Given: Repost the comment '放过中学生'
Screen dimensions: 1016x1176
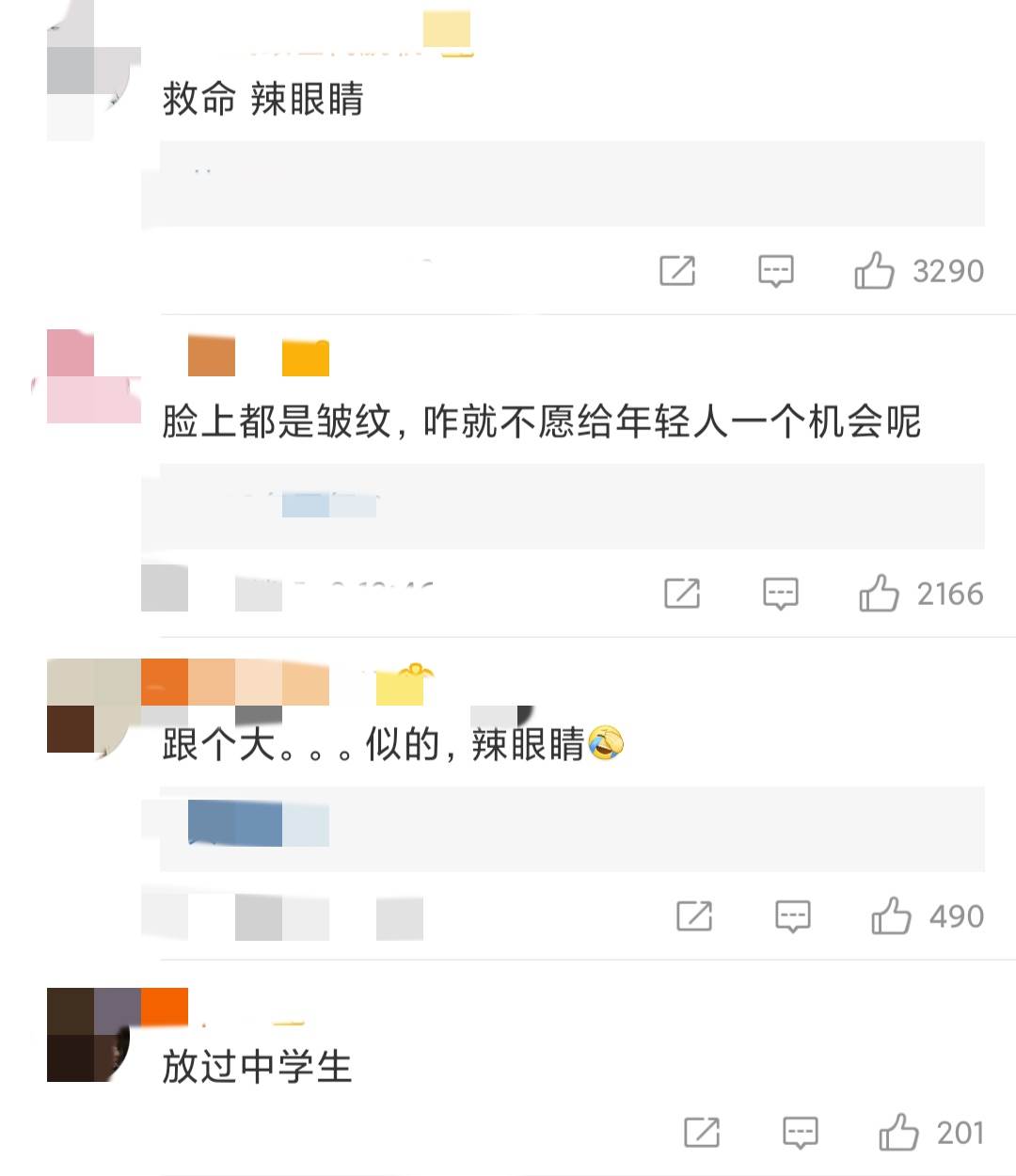Looking at the screenshot, I should pyautogui.click(x=702, y=1133).
